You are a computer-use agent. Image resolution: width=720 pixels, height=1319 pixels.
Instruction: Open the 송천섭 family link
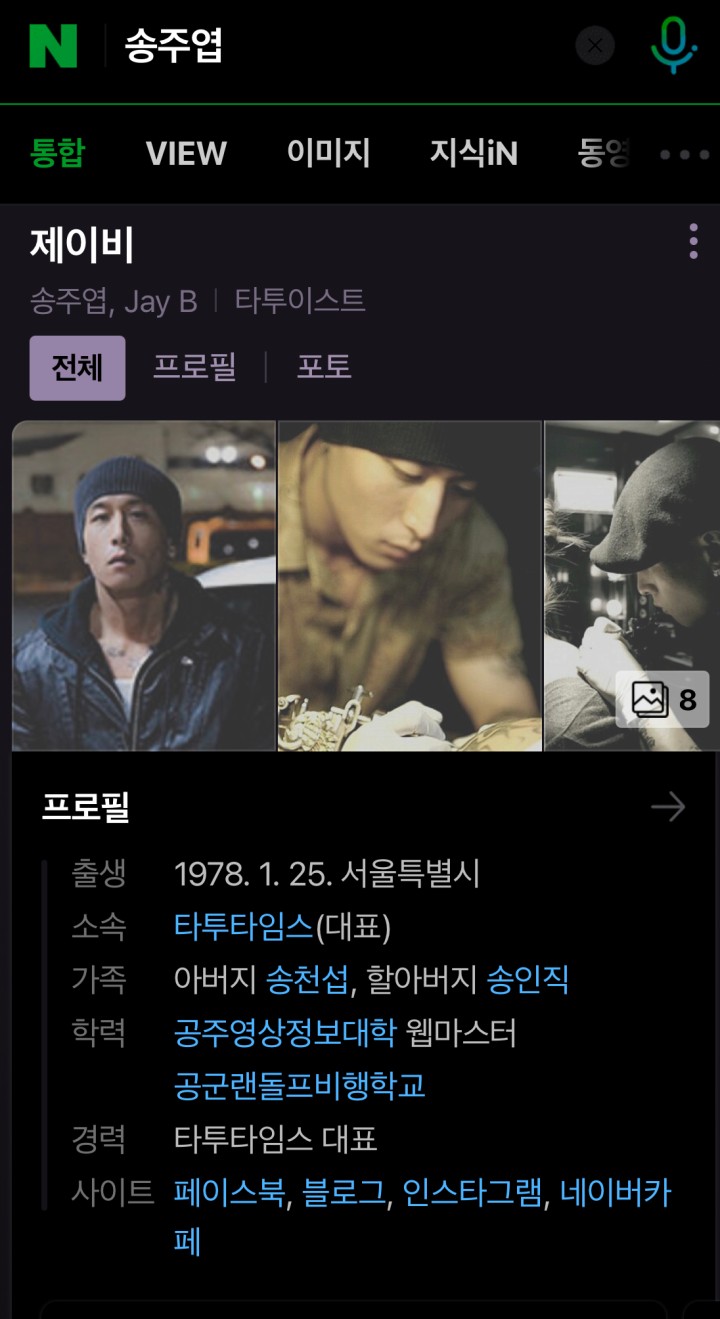pos(307,979)
